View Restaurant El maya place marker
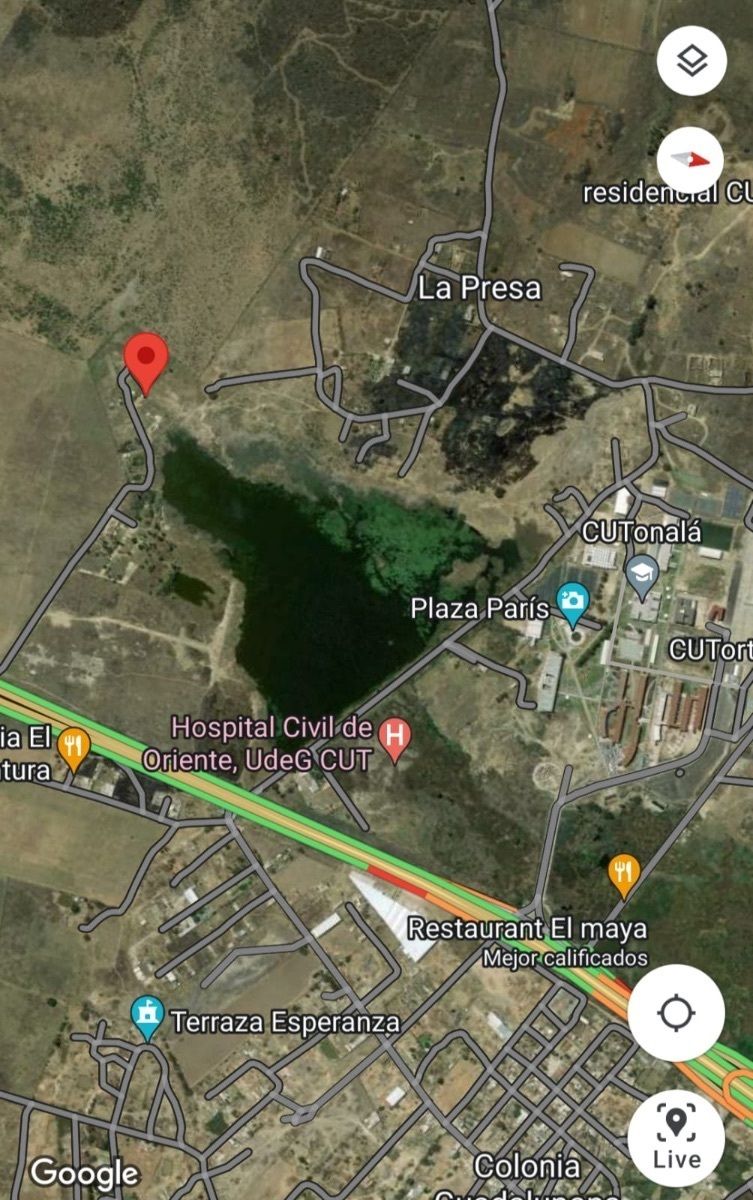 pyautogui.click(x=623, y=872)
